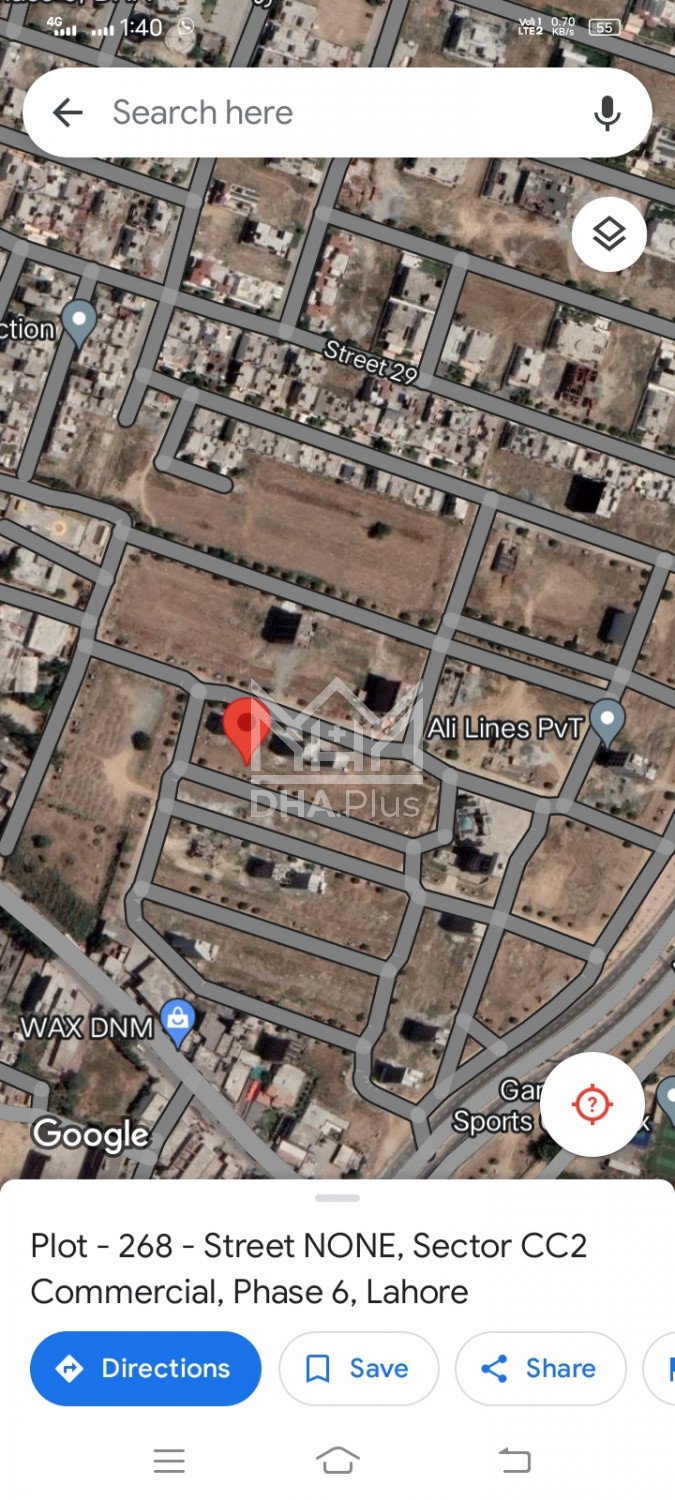Save this place to a list
Screen dimensions: 675x1500
[358, 1368]
